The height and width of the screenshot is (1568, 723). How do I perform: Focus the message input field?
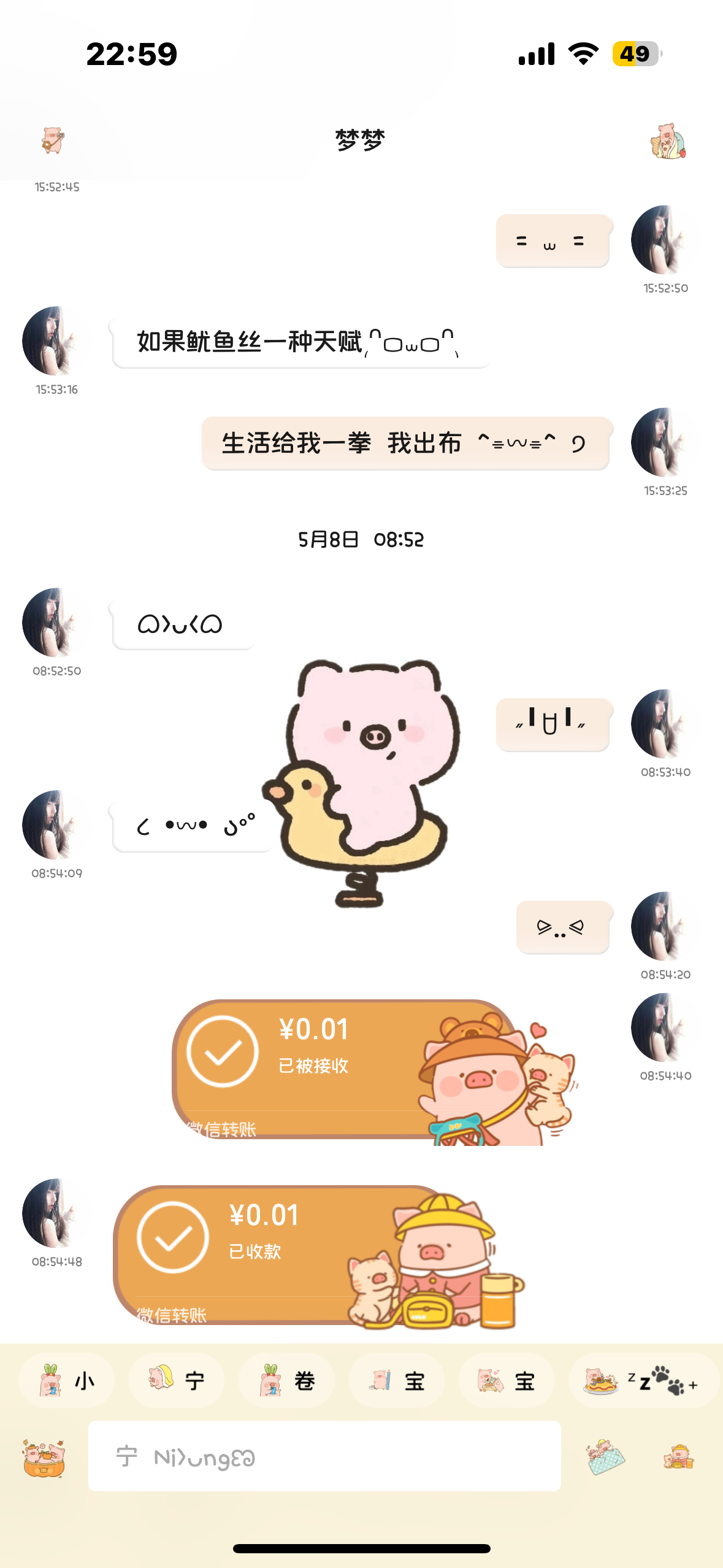click(x=324, y=1456)
